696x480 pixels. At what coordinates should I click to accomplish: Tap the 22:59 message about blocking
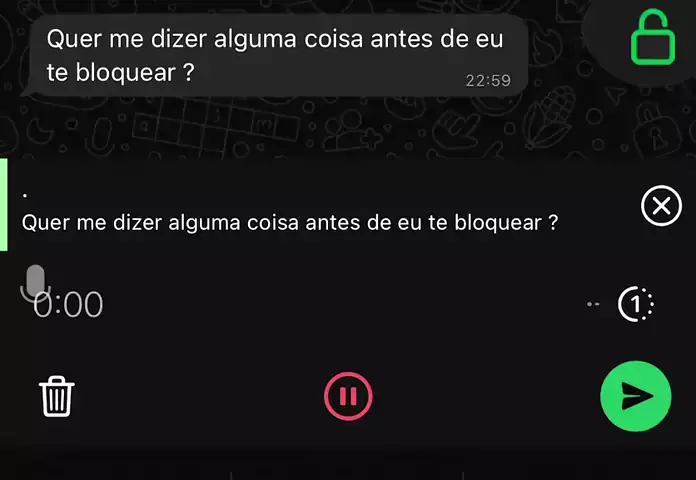(x=275, y=56)
